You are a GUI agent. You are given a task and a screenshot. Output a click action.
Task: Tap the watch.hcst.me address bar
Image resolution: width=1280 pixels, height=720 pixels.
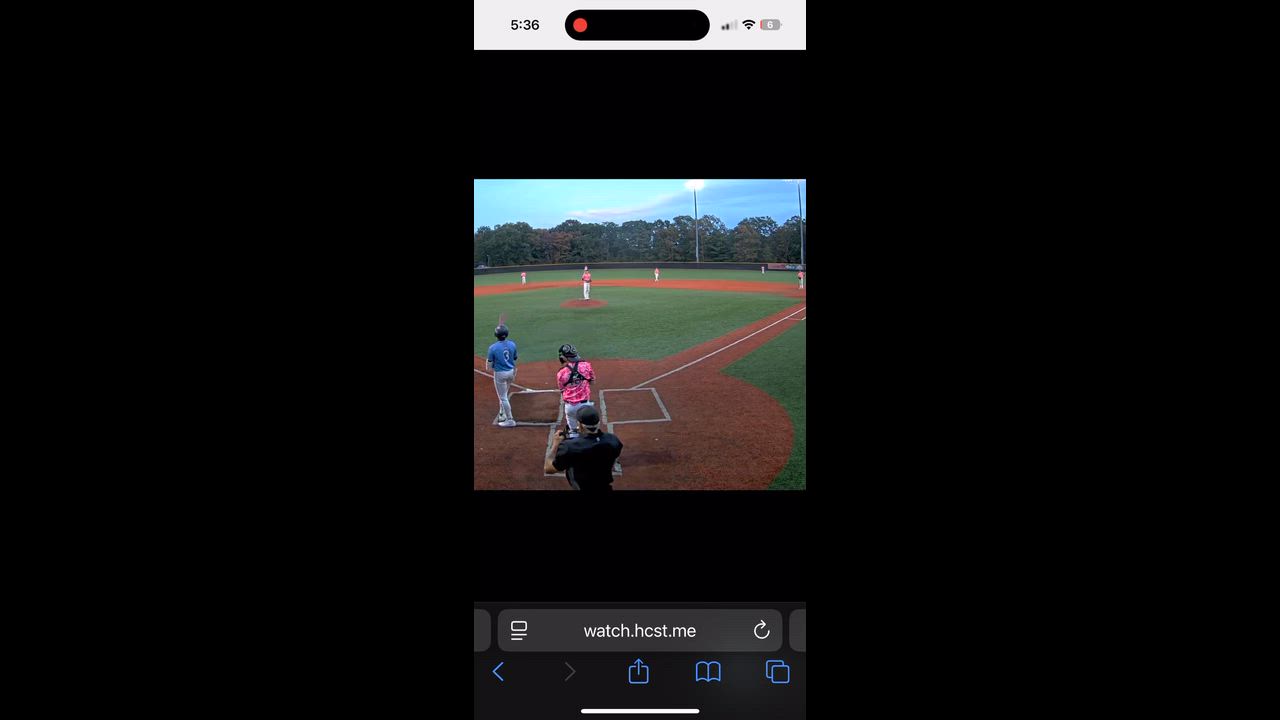pyautogui.click(x=640, y=631)
